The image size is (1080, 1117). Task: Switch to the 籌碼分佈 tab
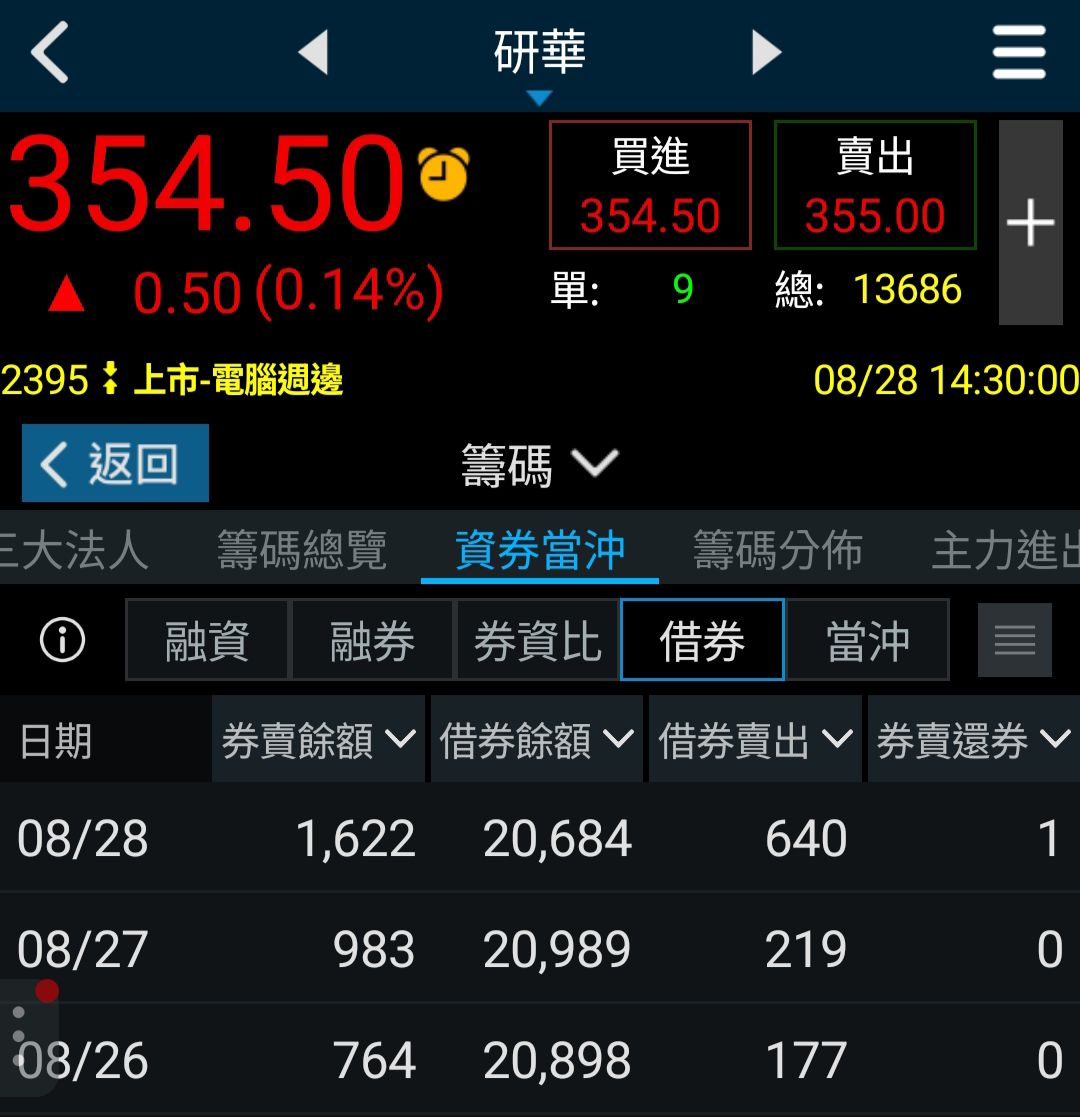778,550
